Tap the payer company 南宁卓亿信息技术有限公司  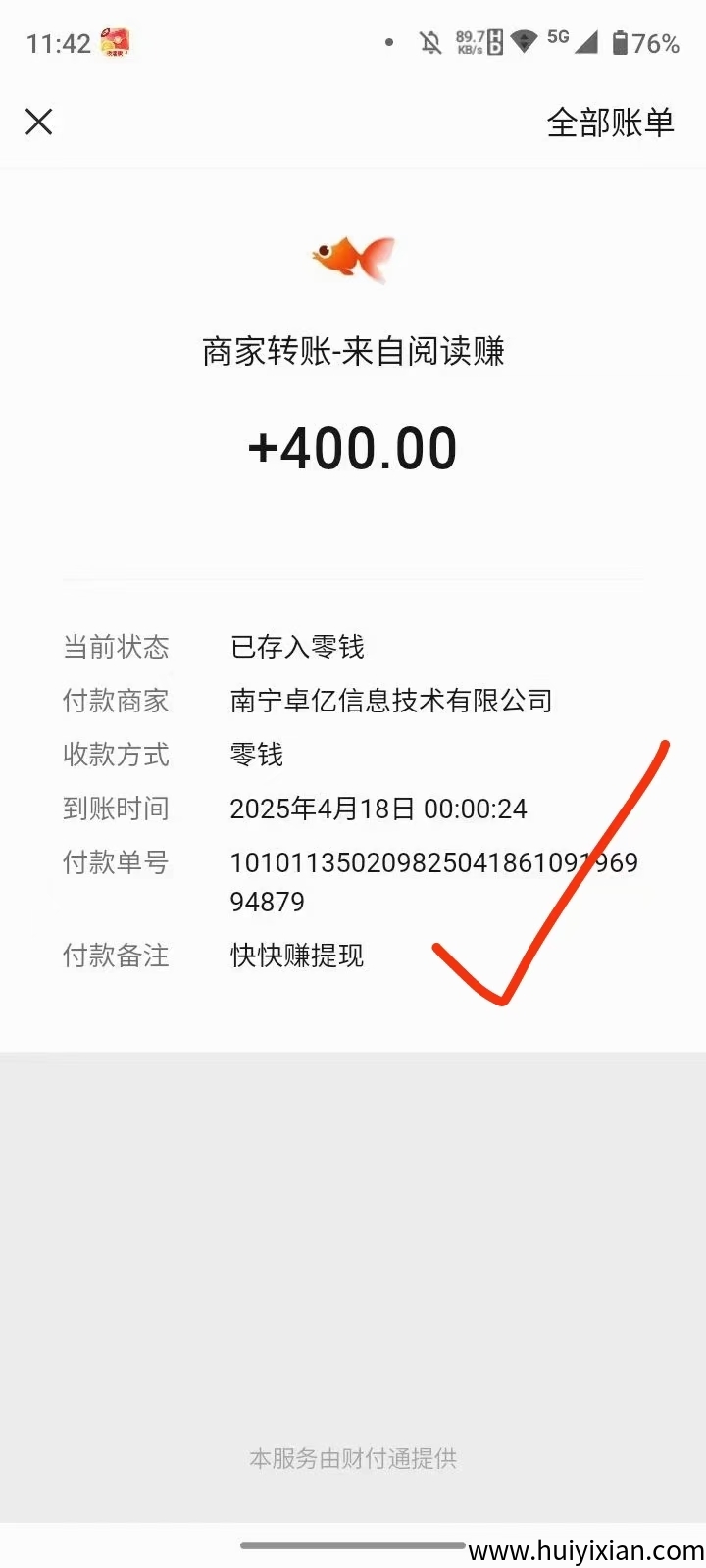(x=390, y=701)
